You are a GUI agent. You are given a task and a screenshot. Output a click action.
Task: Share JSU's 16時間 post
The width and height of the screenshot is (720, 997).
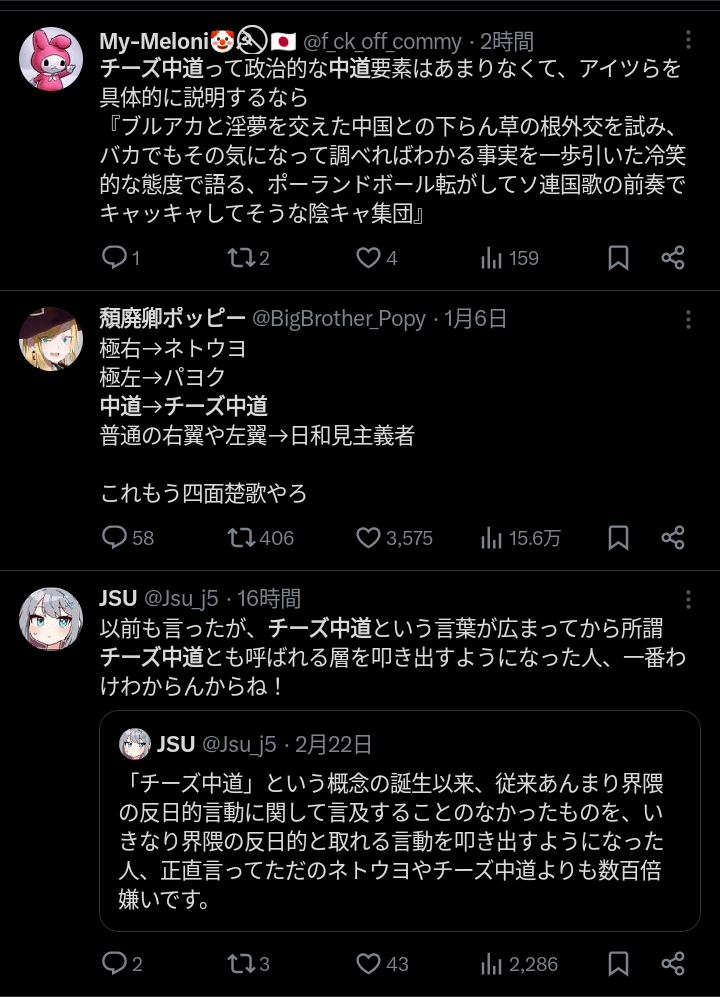tap(673, 964)
